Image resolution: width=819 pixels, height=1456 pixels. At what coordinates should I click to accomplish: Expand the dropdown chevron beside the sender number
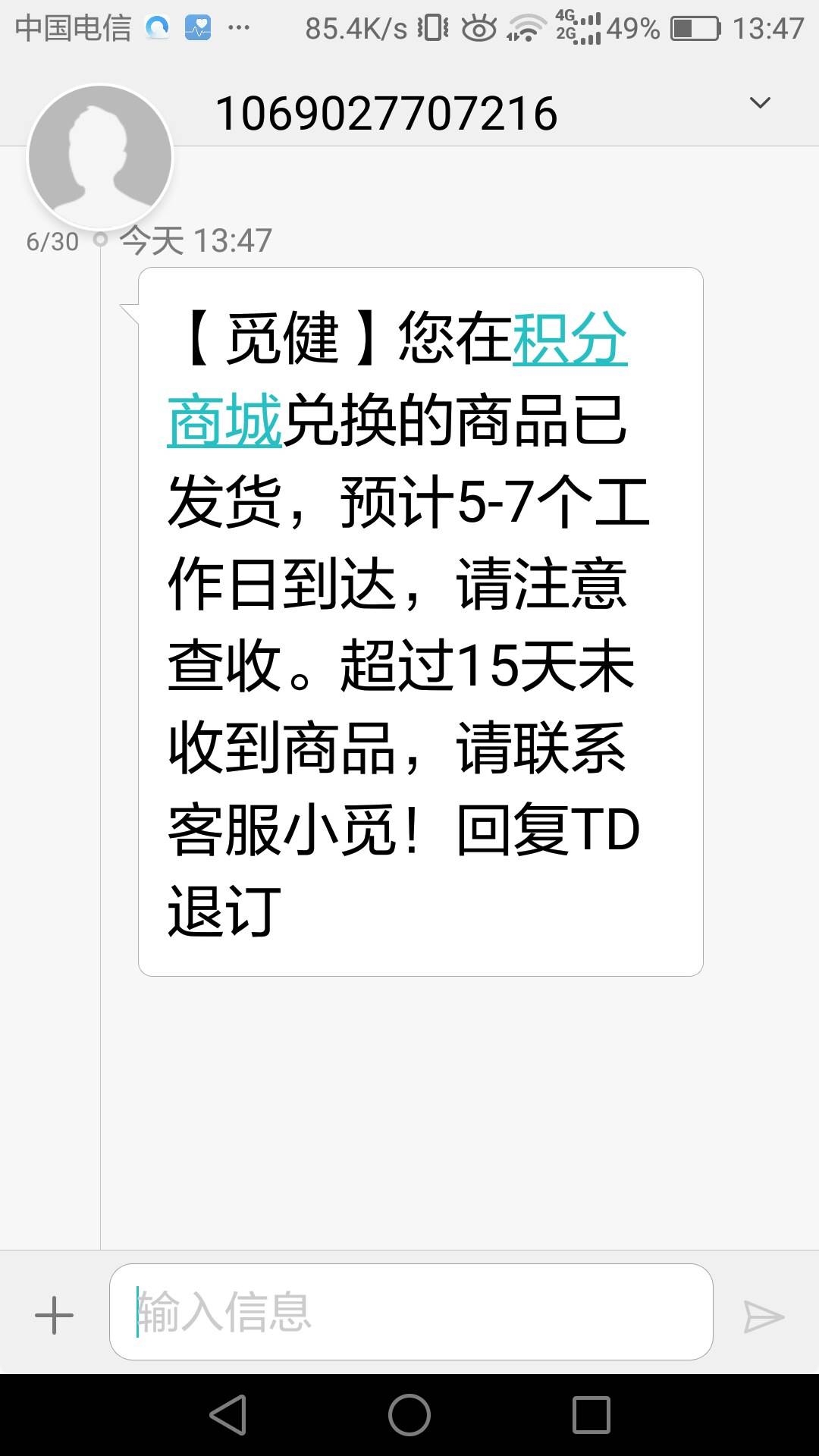759,103
